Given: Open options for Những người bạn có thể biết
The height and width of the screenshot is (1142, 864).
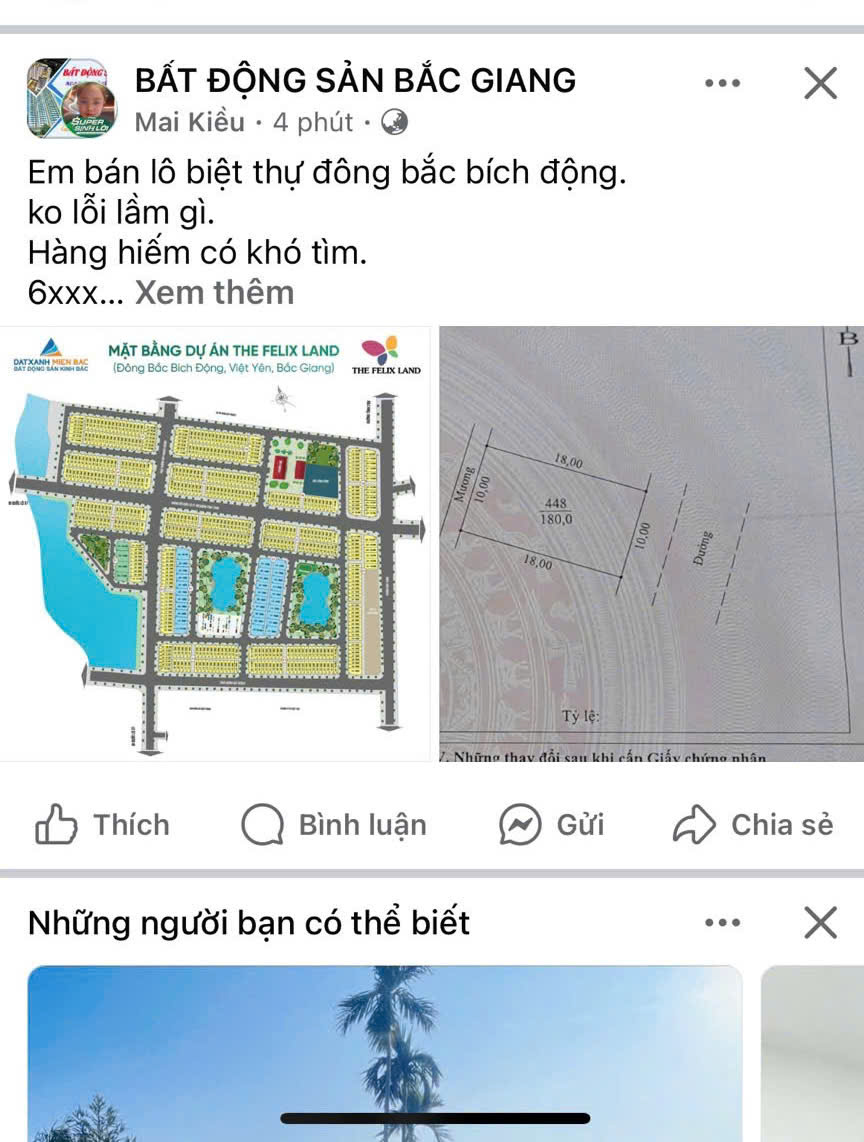Looking at the screenshot, I should 722,923.
